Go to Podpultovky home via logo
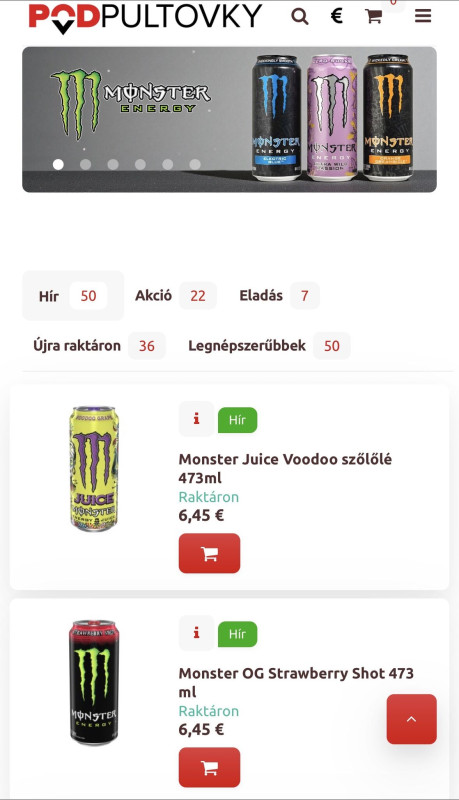Image resolution: width=459 pixels, height=800 pixels. pos(145,17)
